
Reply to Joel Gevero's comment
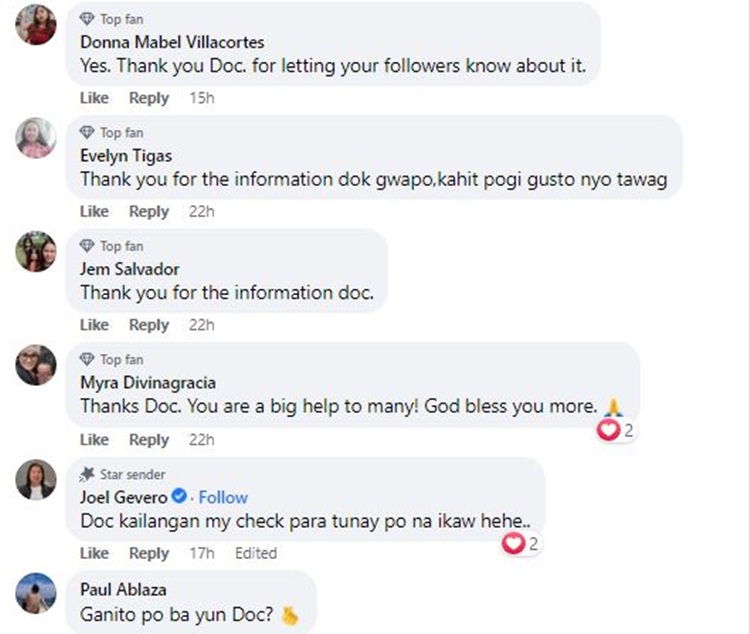coord(149,553)
